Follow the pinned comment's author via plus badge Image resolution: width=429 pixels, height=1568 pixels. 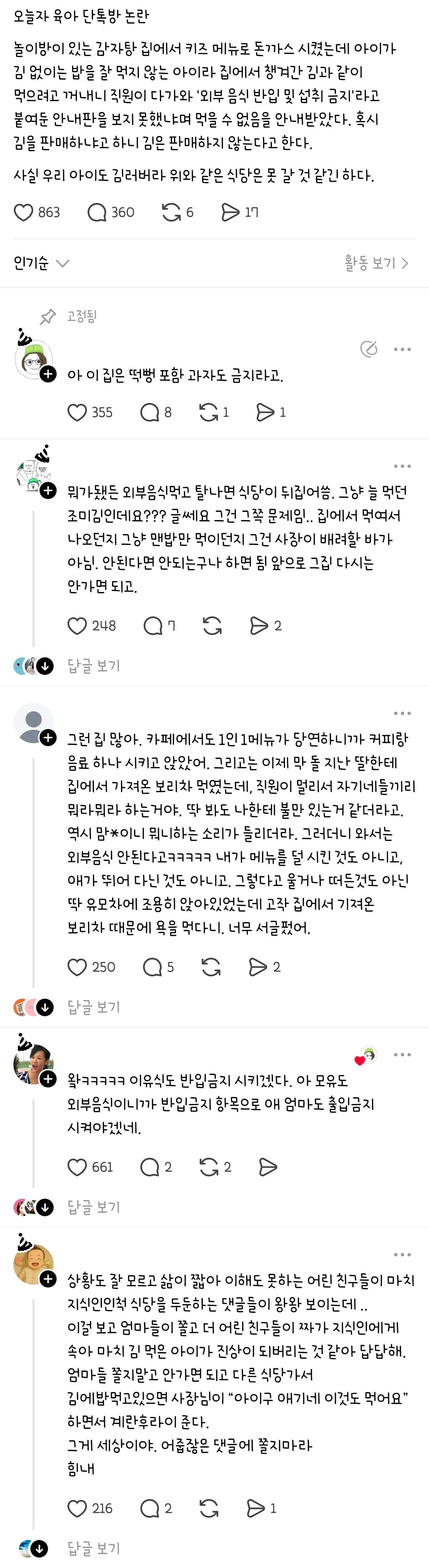(48, 374)
